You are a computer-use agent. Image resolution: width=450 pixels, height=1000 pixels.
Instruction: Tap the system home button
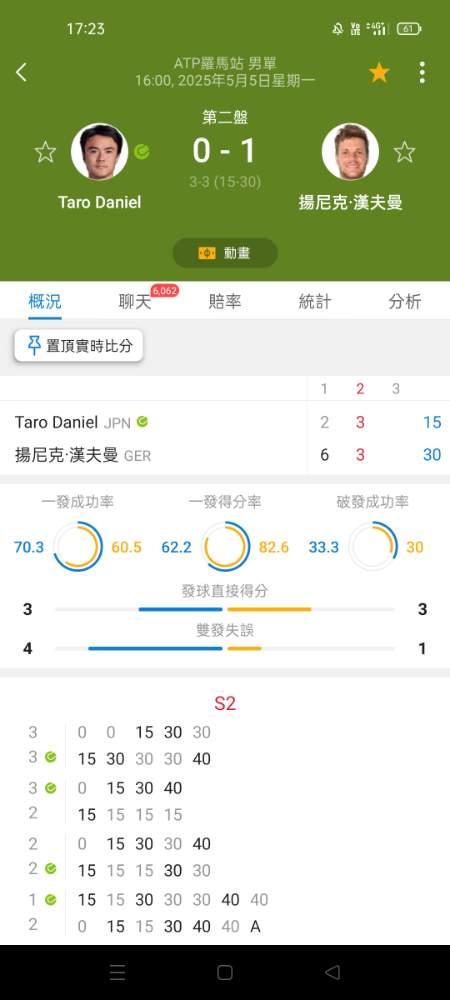point(224,972)
